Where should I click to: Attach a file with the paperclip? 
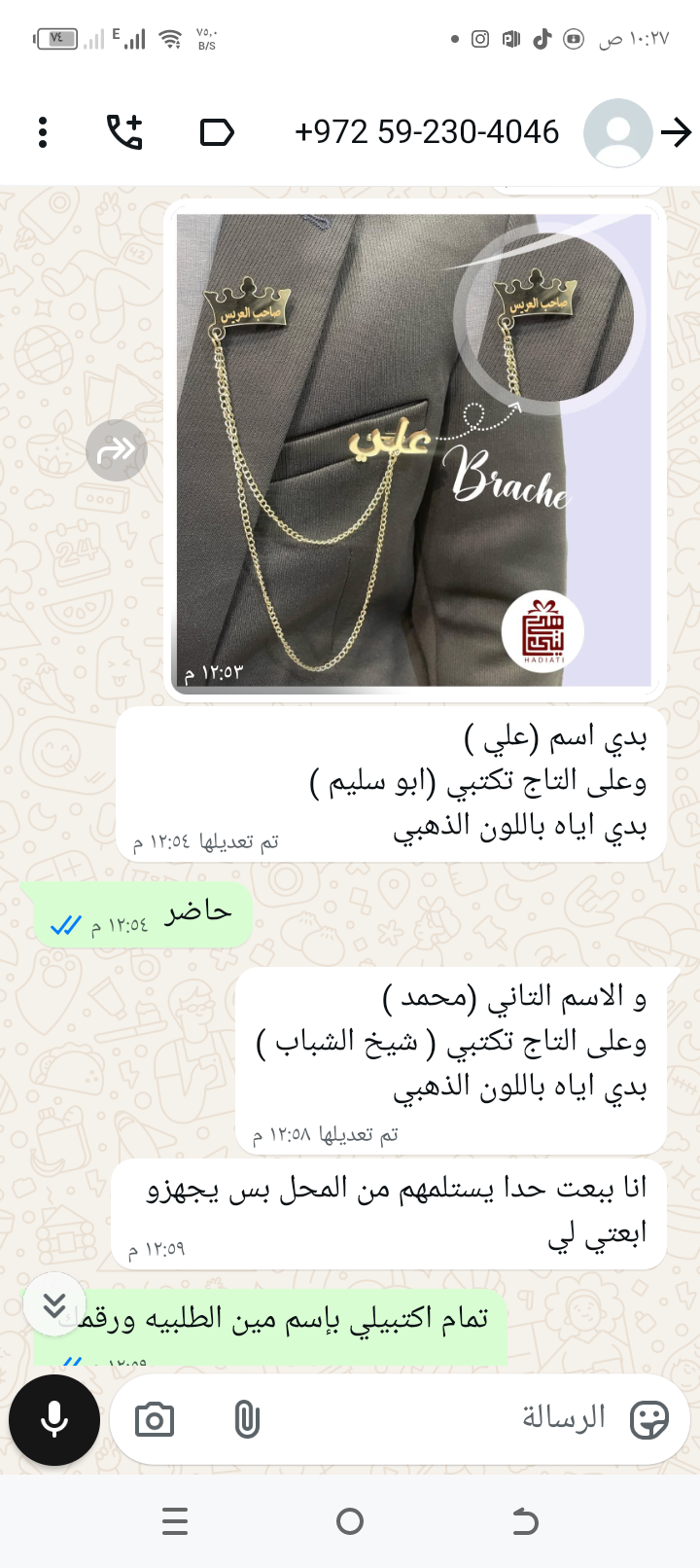point(247,1420)
